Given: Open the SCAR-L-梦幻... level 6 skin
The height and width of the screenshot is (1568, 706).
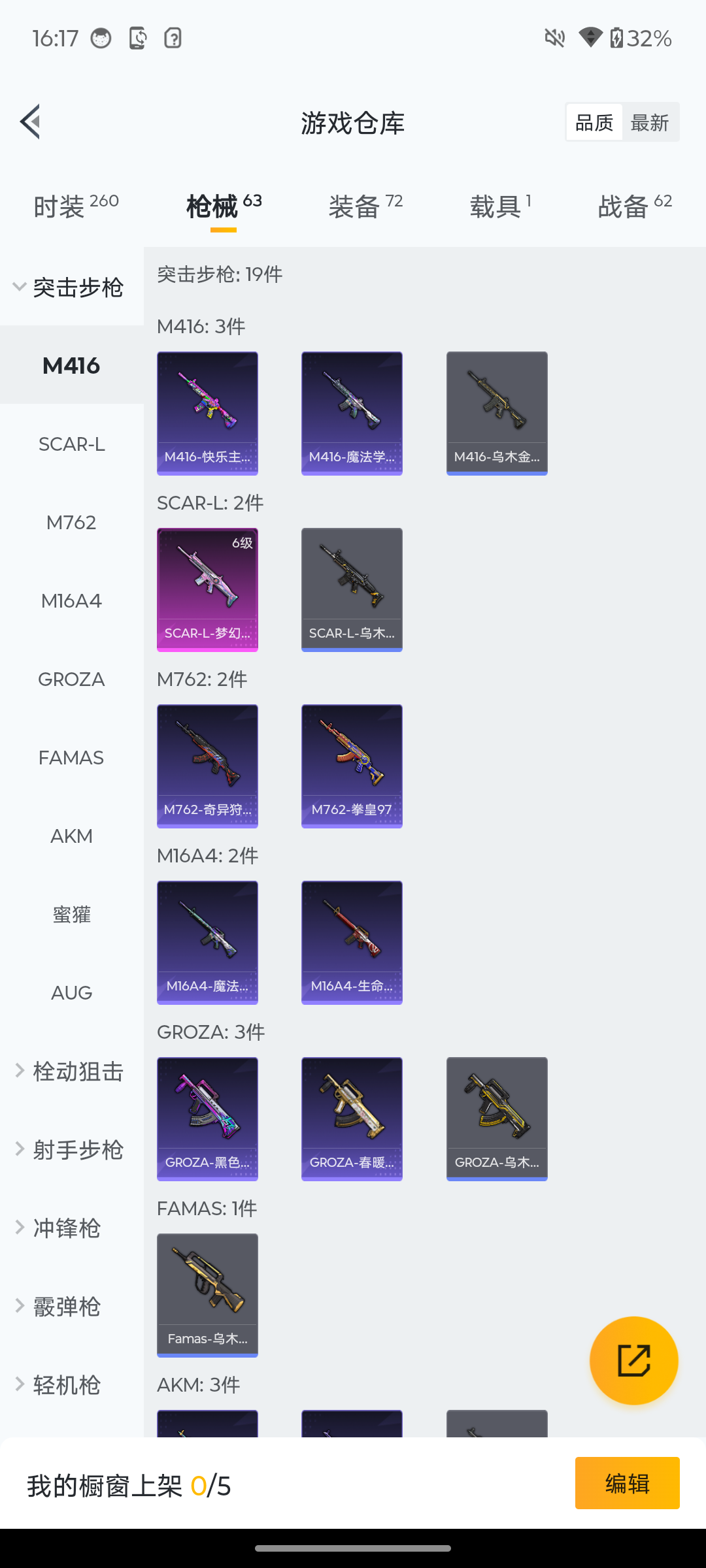Looking at the screenshot, I should 207,589.
